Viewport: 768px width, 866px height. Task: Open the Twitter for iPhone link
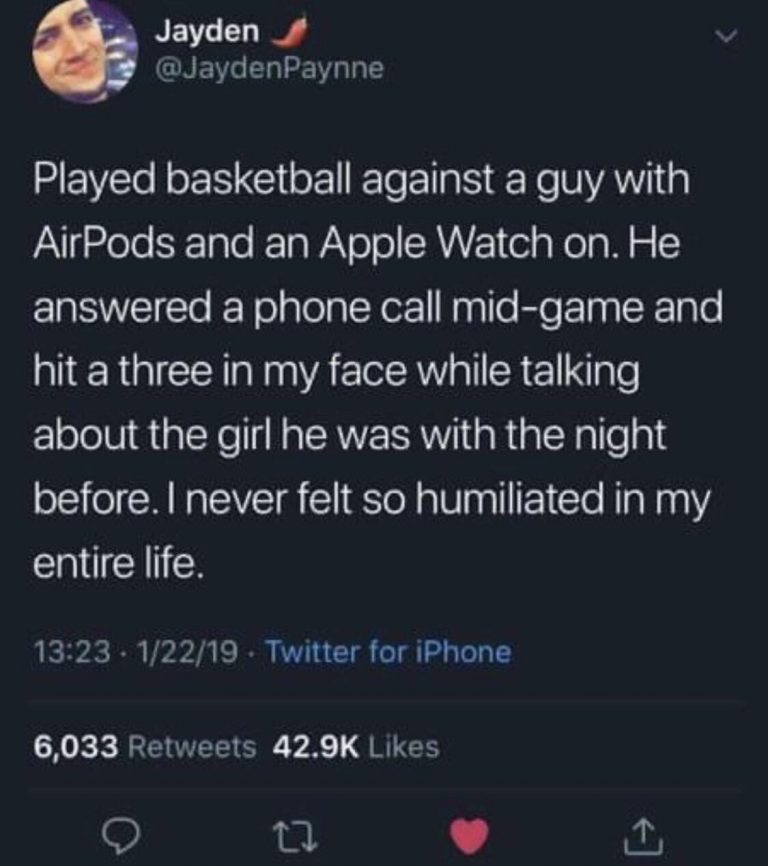pos(389,653)
